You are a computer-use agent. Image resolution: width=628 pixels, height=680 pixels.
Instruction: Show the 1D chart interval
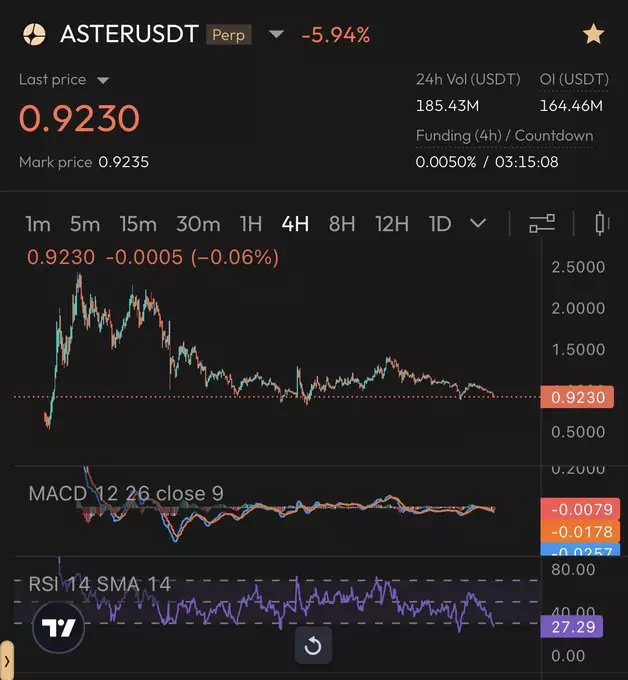click(440, 224)
